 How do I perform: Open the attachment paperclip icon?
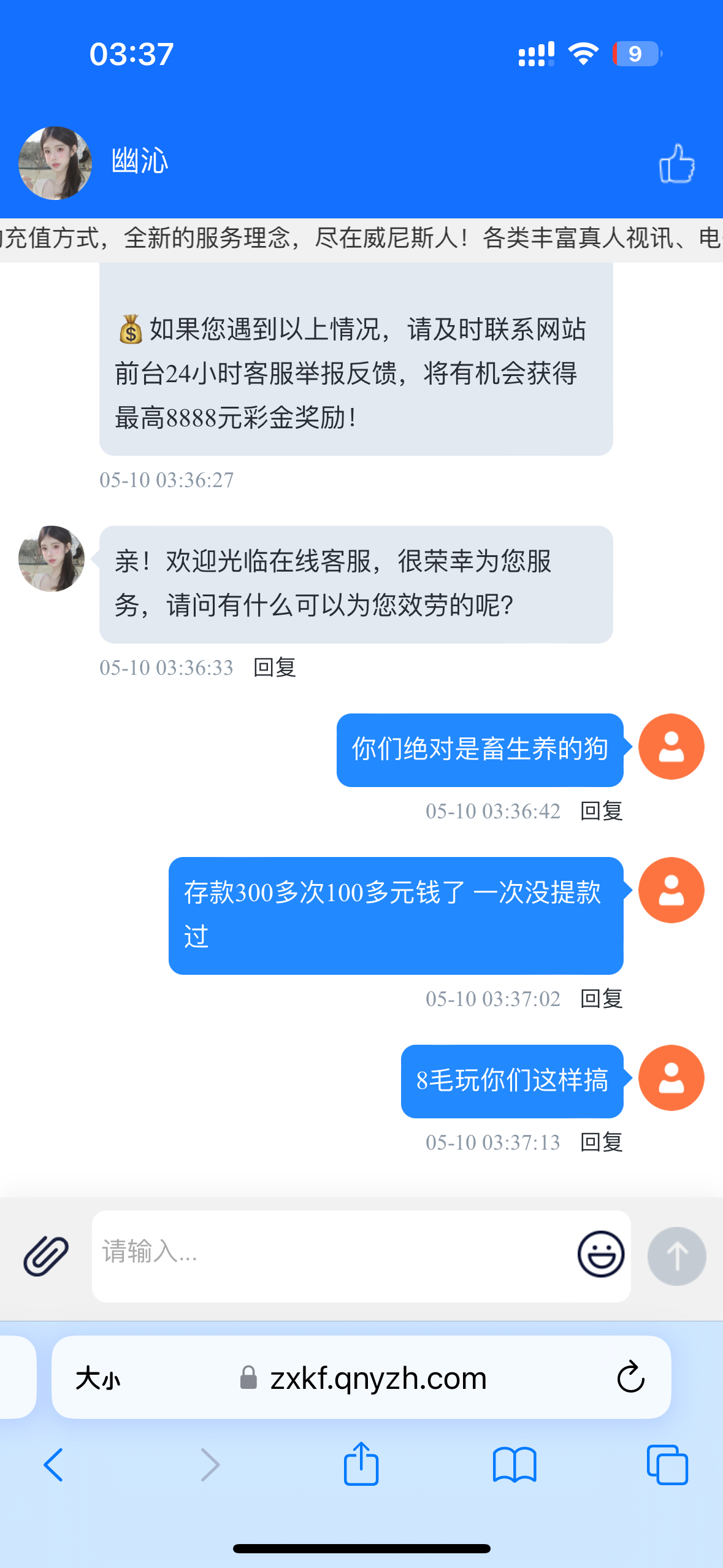(x=44, y=1253)
